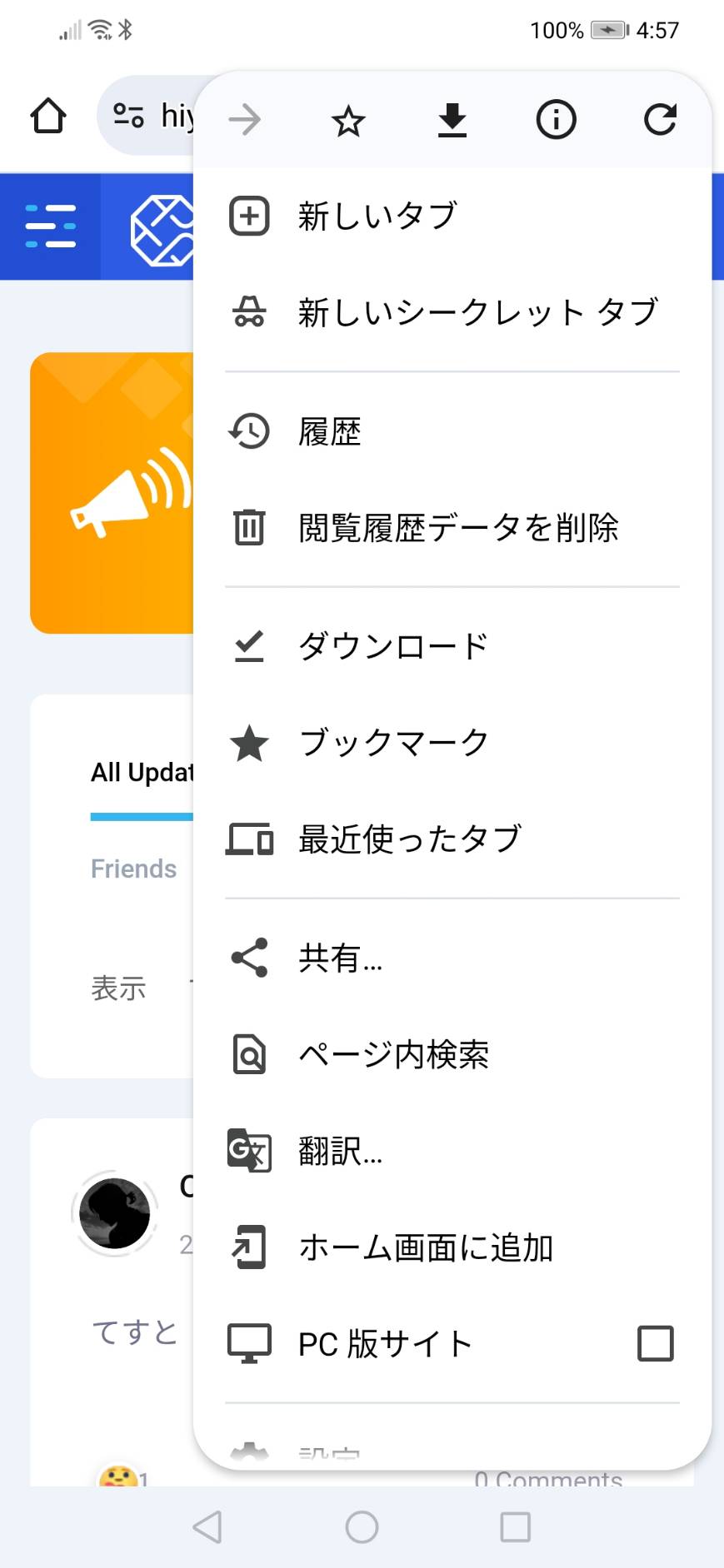Go to the browser home page icon
Viewport: 724px width, 1568px height.
point(48,116)
